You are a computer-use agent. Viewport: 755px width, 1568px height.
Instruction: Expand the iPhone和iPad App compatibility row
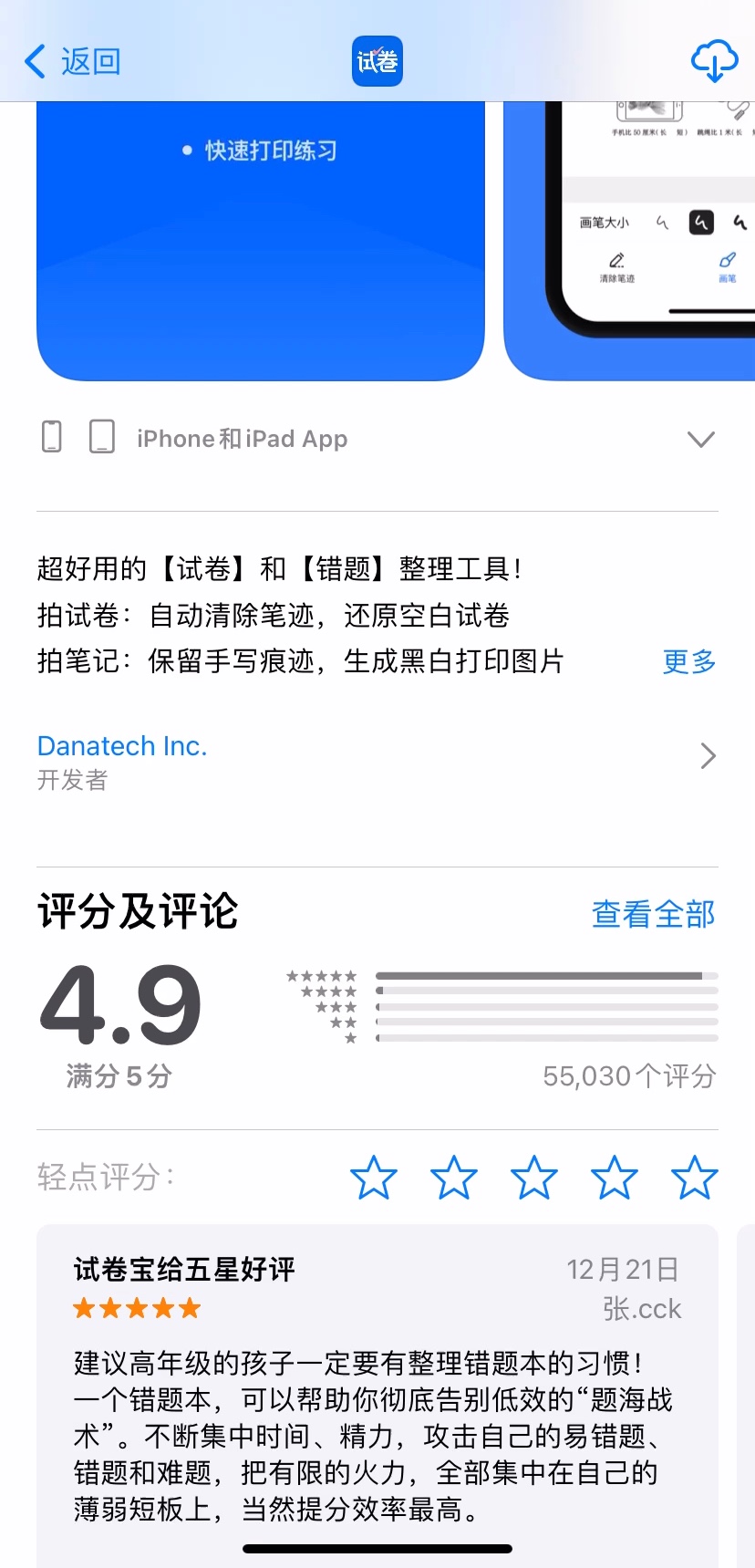699,440
